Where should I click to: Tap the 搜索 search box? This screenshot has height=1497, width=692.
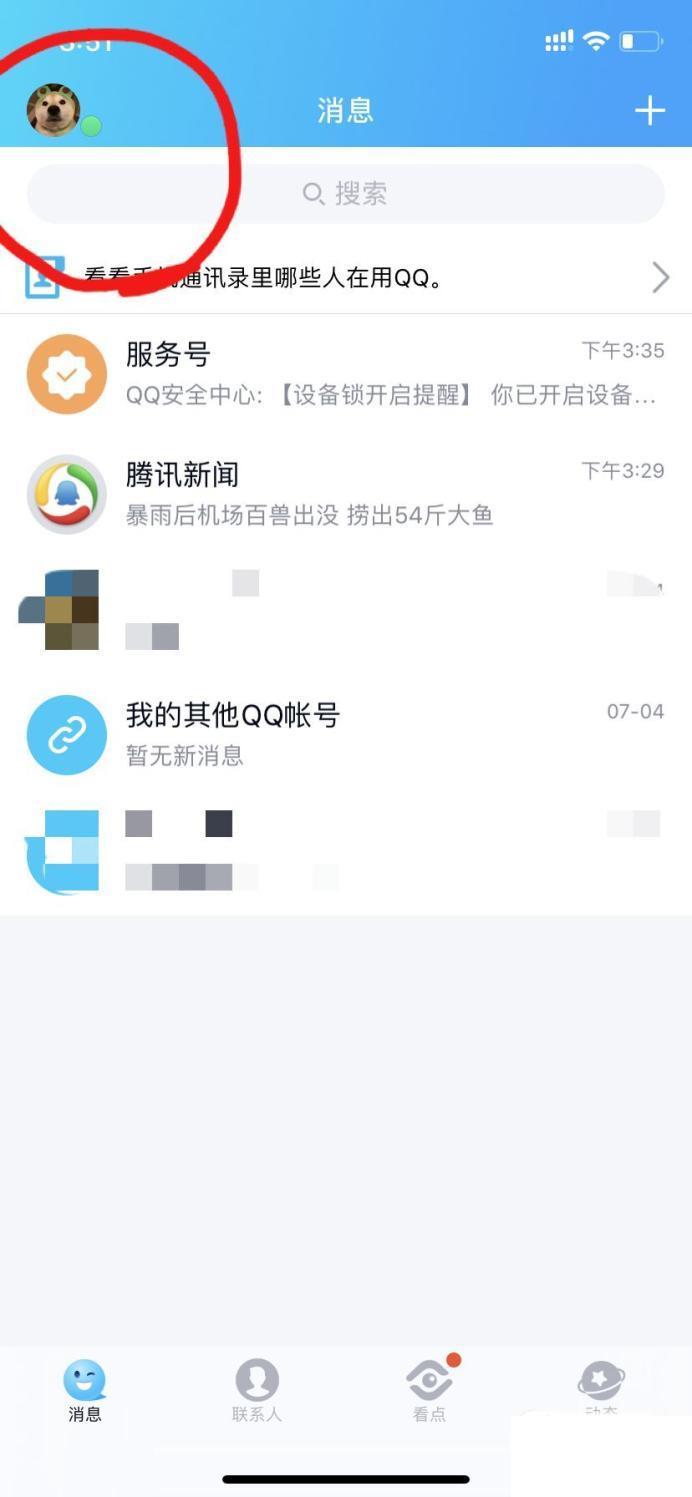pos(346,194)
